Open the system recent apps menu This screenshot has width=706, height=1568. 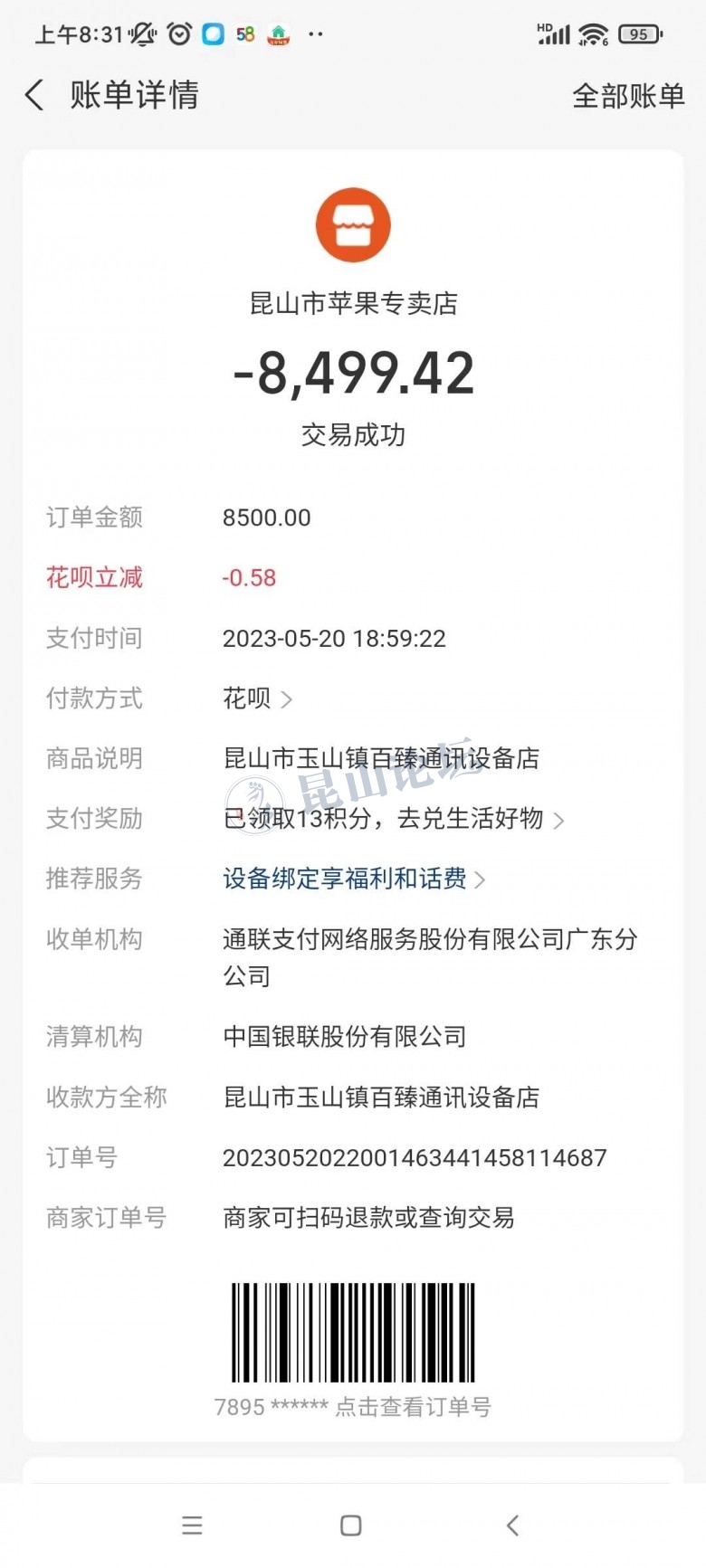coord(192,1525)
